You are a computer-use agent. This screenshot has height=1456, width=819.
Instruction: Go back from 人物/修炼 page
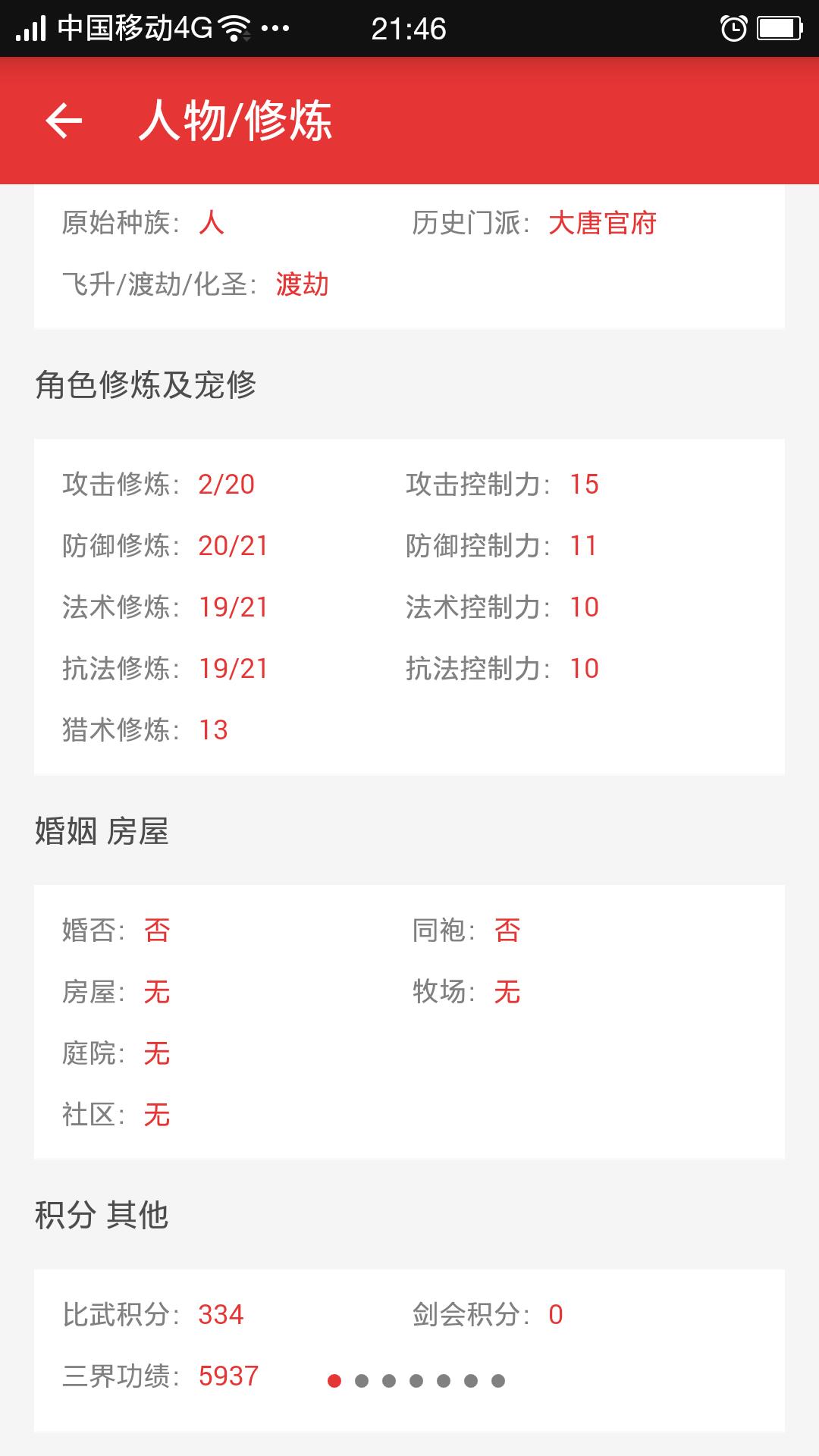(64, 121)
